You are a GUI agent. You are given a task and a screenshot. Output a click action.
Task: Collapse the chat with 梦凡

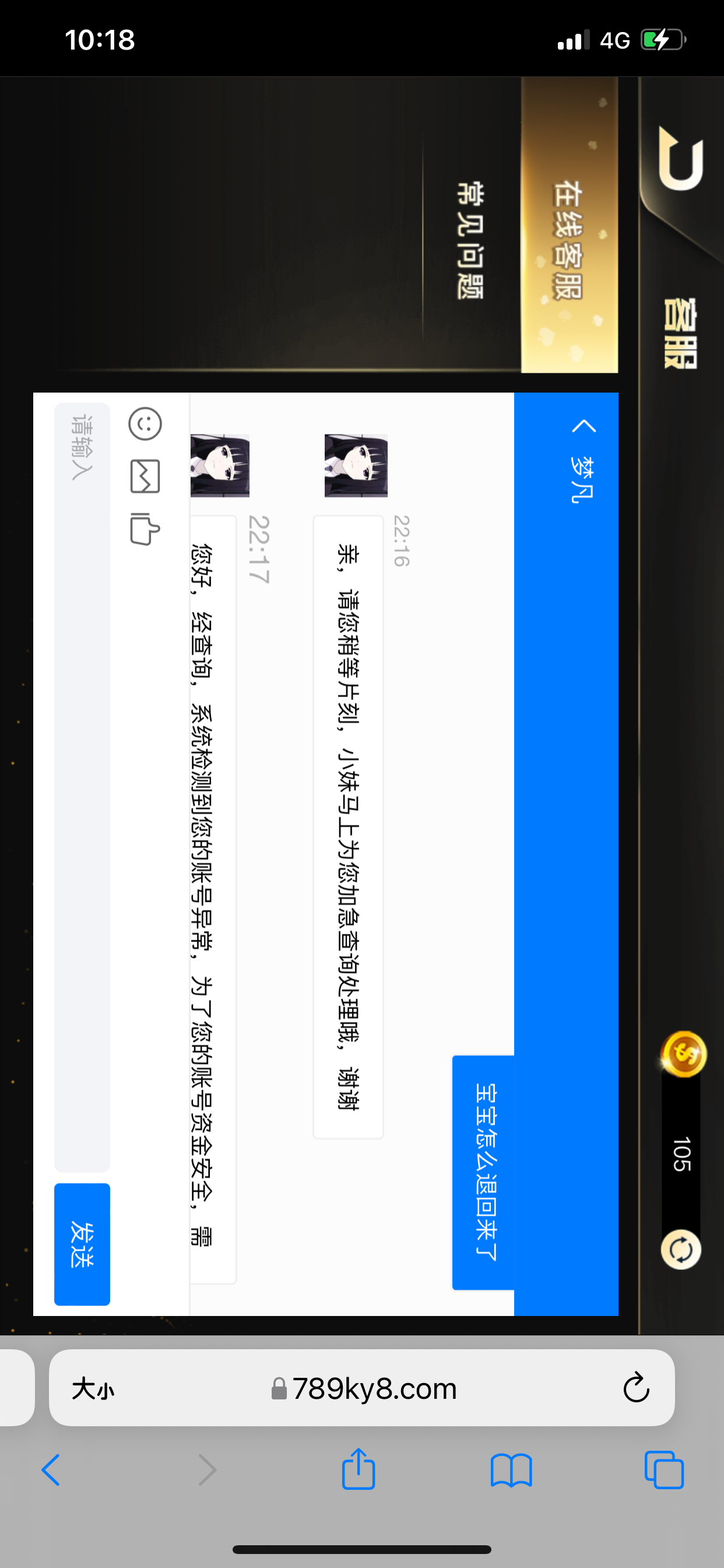coord(584,426)
